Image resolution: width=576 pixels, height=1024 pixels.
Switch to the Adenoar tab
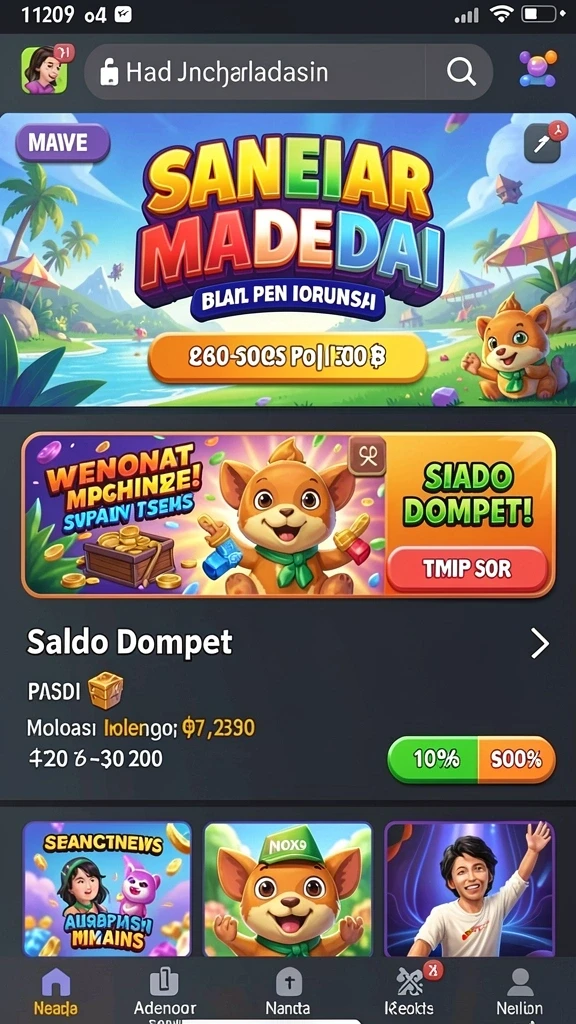pyautogui.click(x=164, y=993)
